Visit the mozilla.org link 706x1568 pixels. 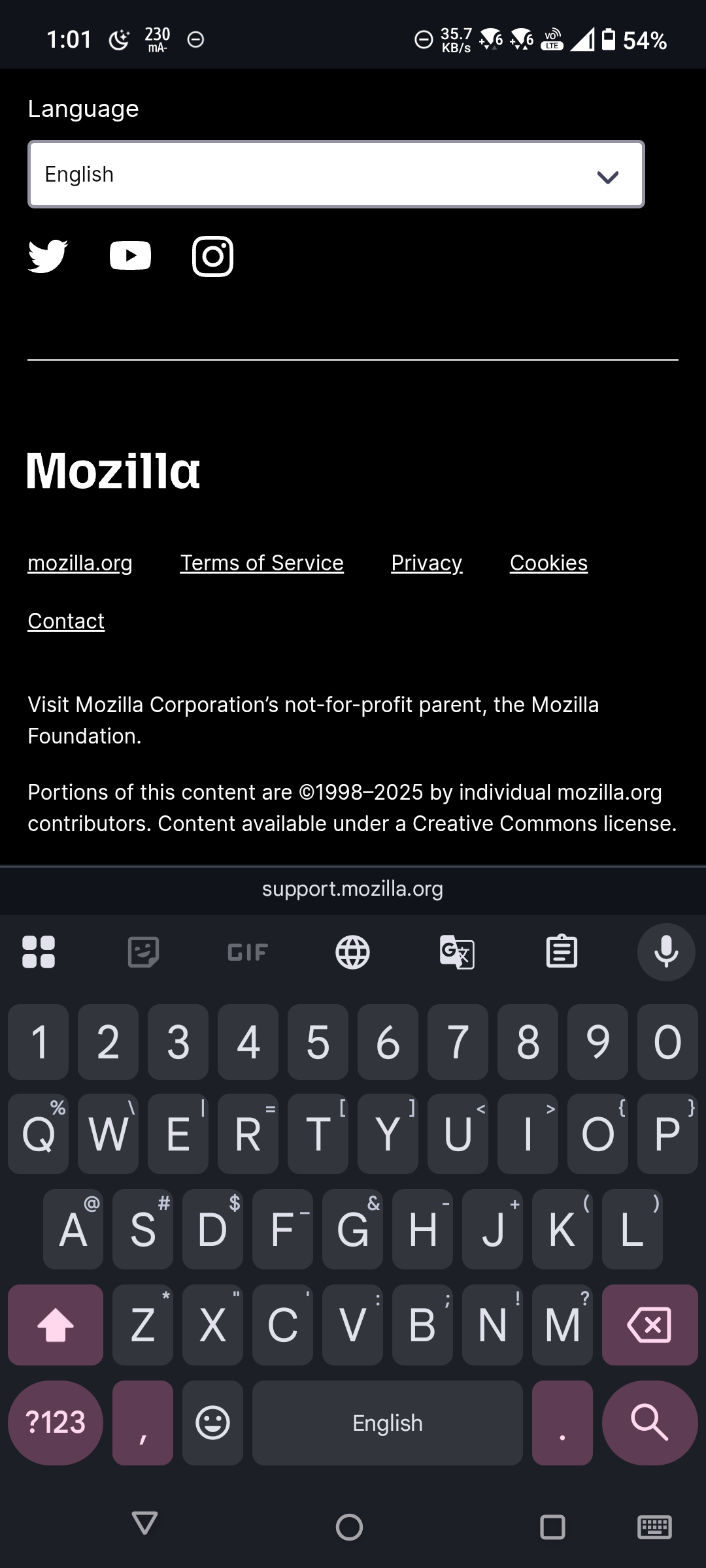[80, 563]
